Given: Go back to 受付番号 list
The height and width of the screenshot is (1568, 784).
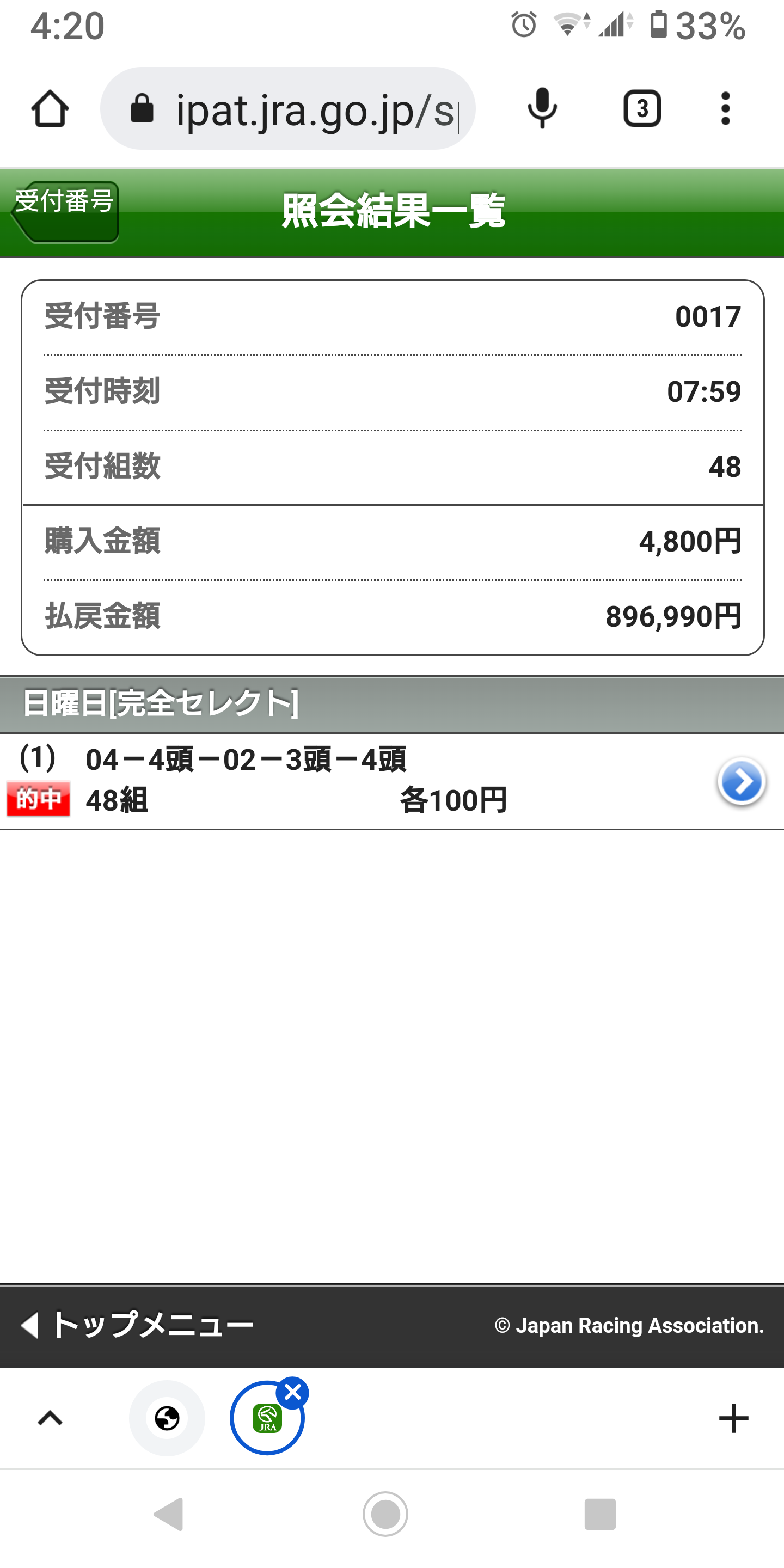Looking at the screenshot, I should tap(65, 211).
